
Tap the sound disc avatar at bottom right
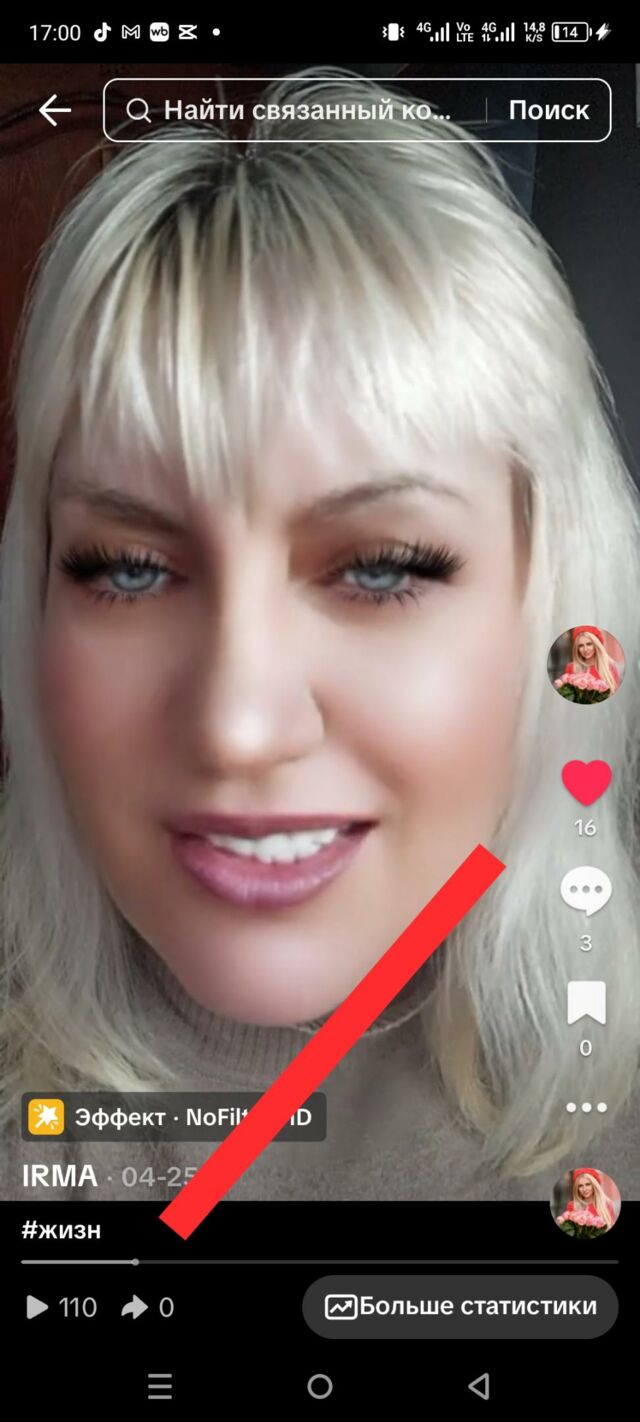586,1203
